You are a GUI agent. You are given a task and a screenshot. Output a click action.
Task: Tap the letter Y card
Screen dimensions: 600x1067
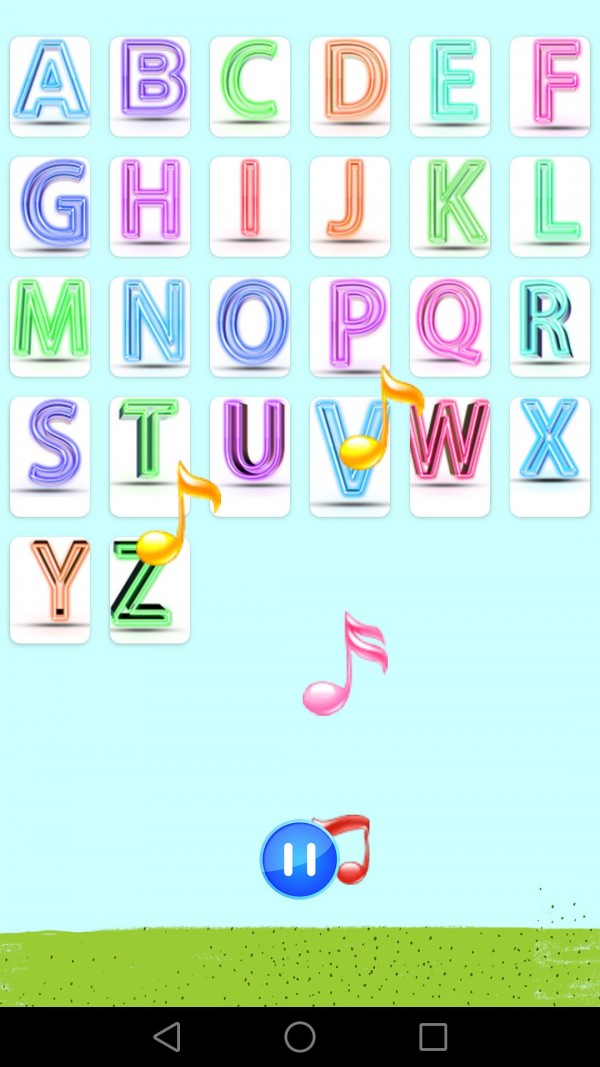click(50, 590)
